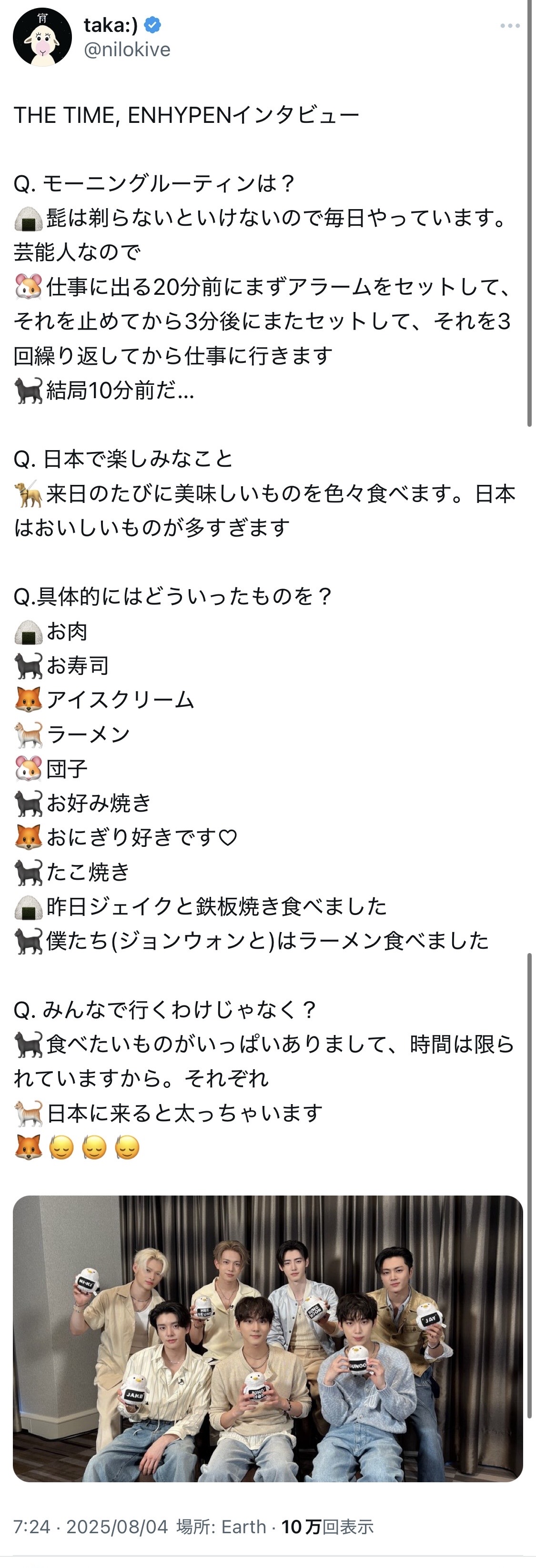
Task: View the attached ENHYPEN group photo
Action: [267, 1338]
